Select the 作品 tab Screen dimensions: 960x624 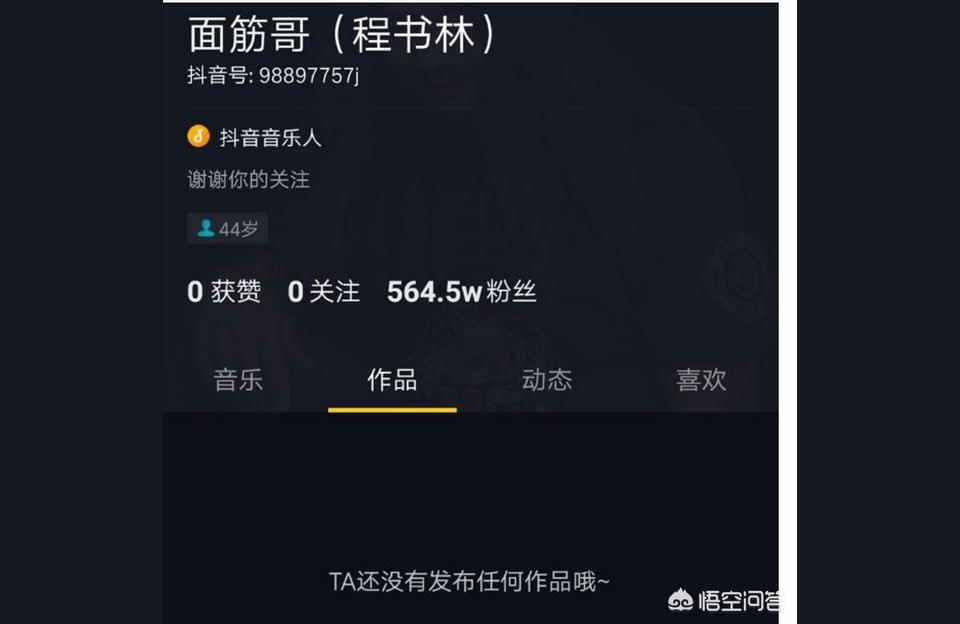pos(392,380)
